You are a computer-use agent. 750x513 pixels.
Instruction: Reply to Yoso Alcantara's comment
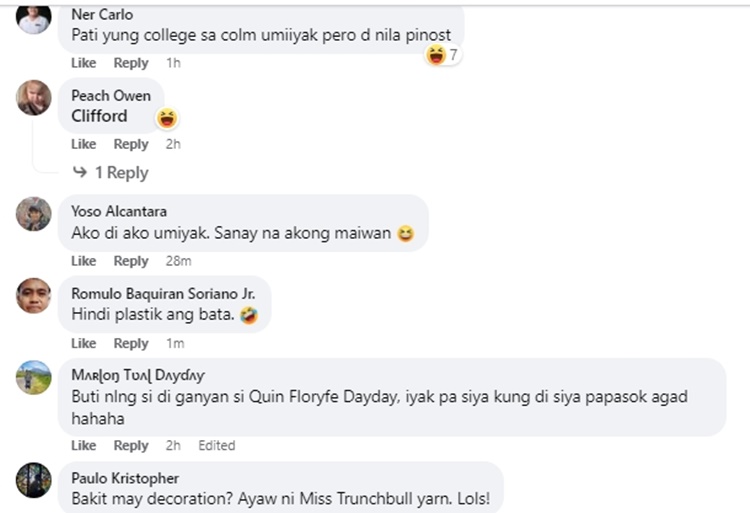pos(130,261)
